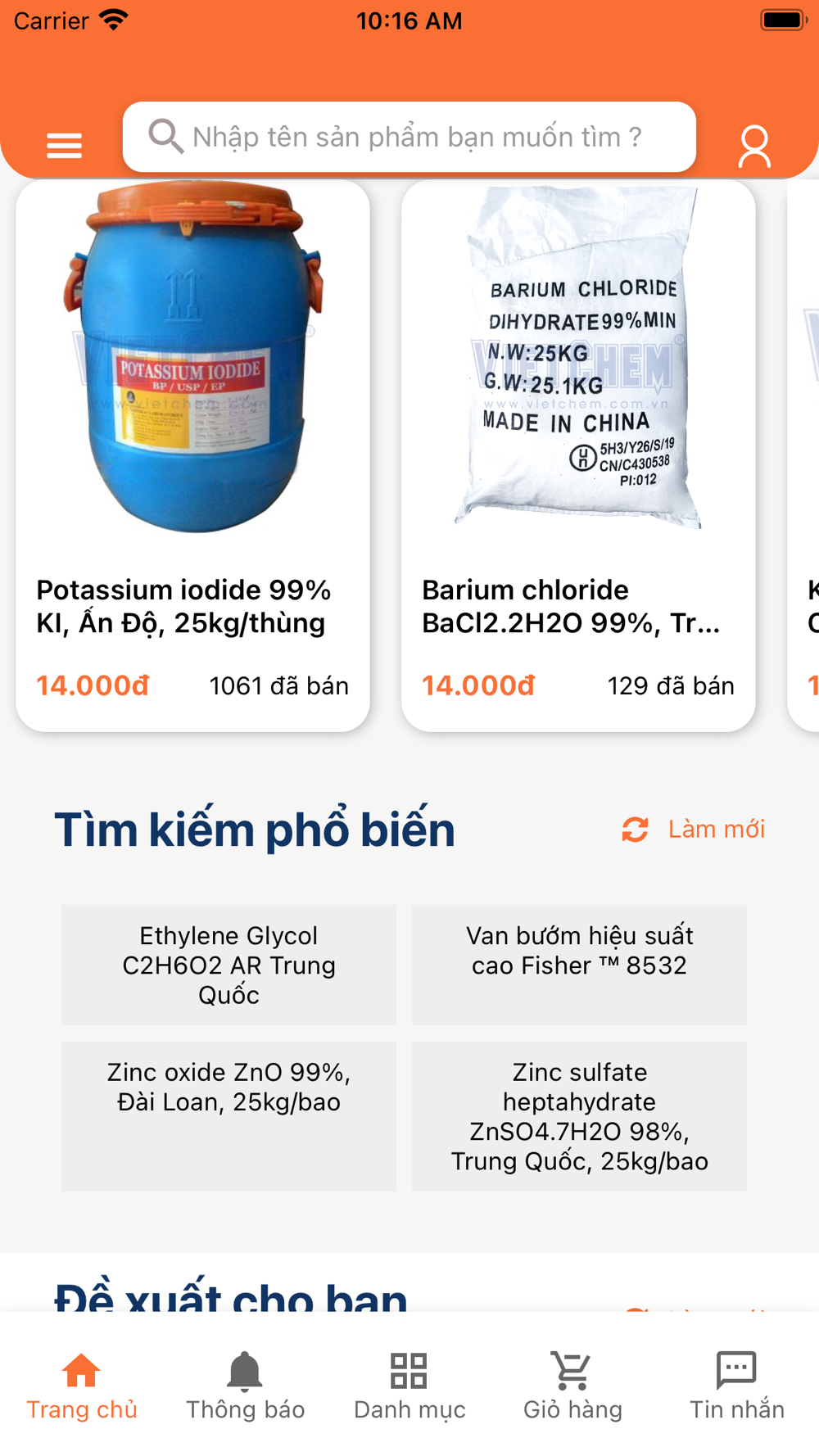Viewport: 819px width, 1456px height.
Task: Open the user profile icon
Action: 754,147
